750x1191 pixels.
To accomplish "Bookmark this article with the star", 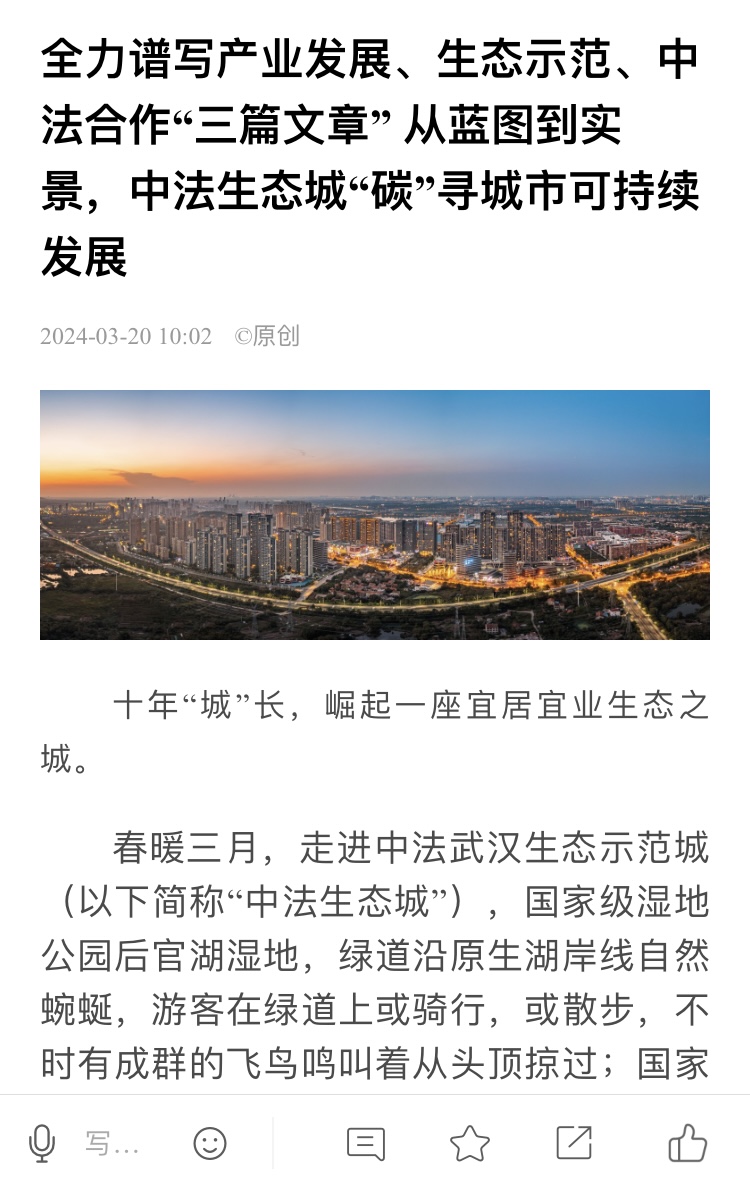I will [469, 1143].
